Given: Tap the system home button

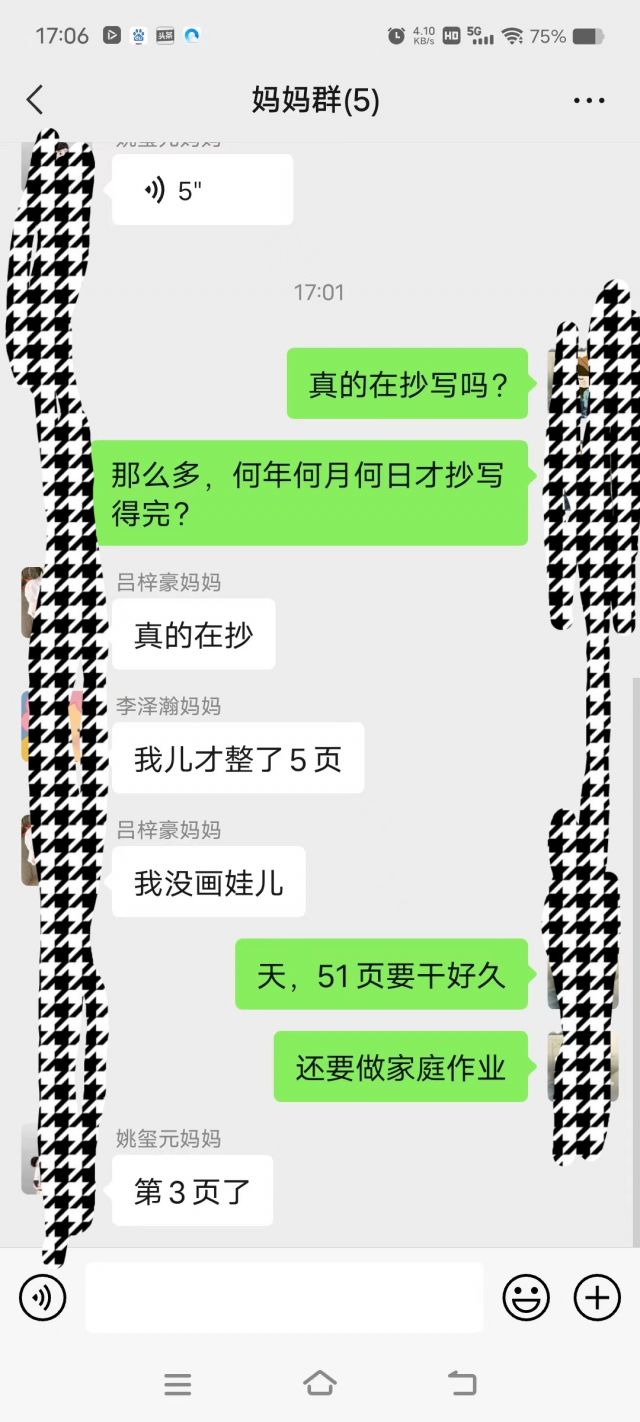Looking at the screenshot, I should click(319, 1384).
